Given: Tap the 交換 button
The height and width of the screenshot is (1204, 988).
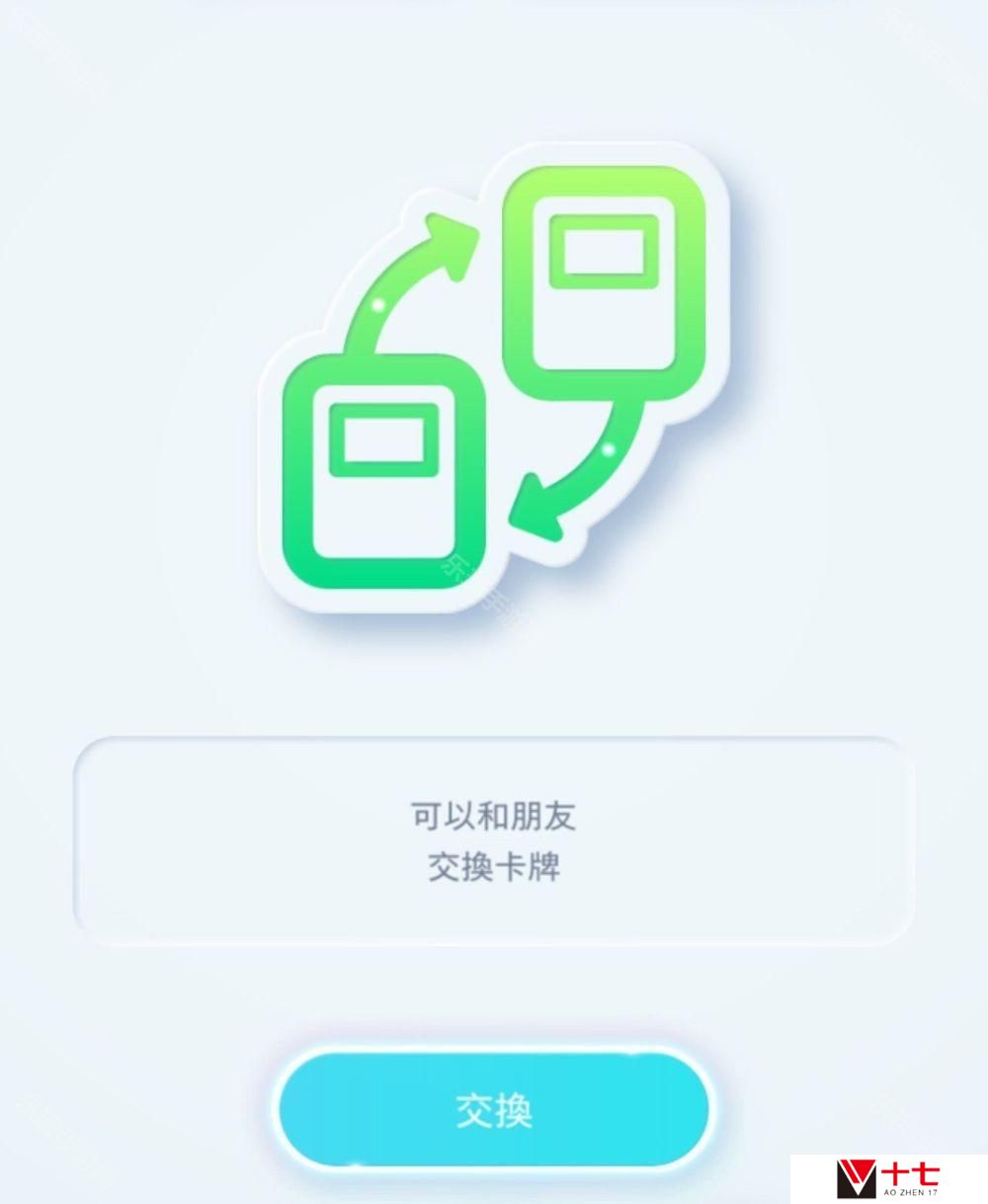Looking at the screenshot, I should point(493,1109).
